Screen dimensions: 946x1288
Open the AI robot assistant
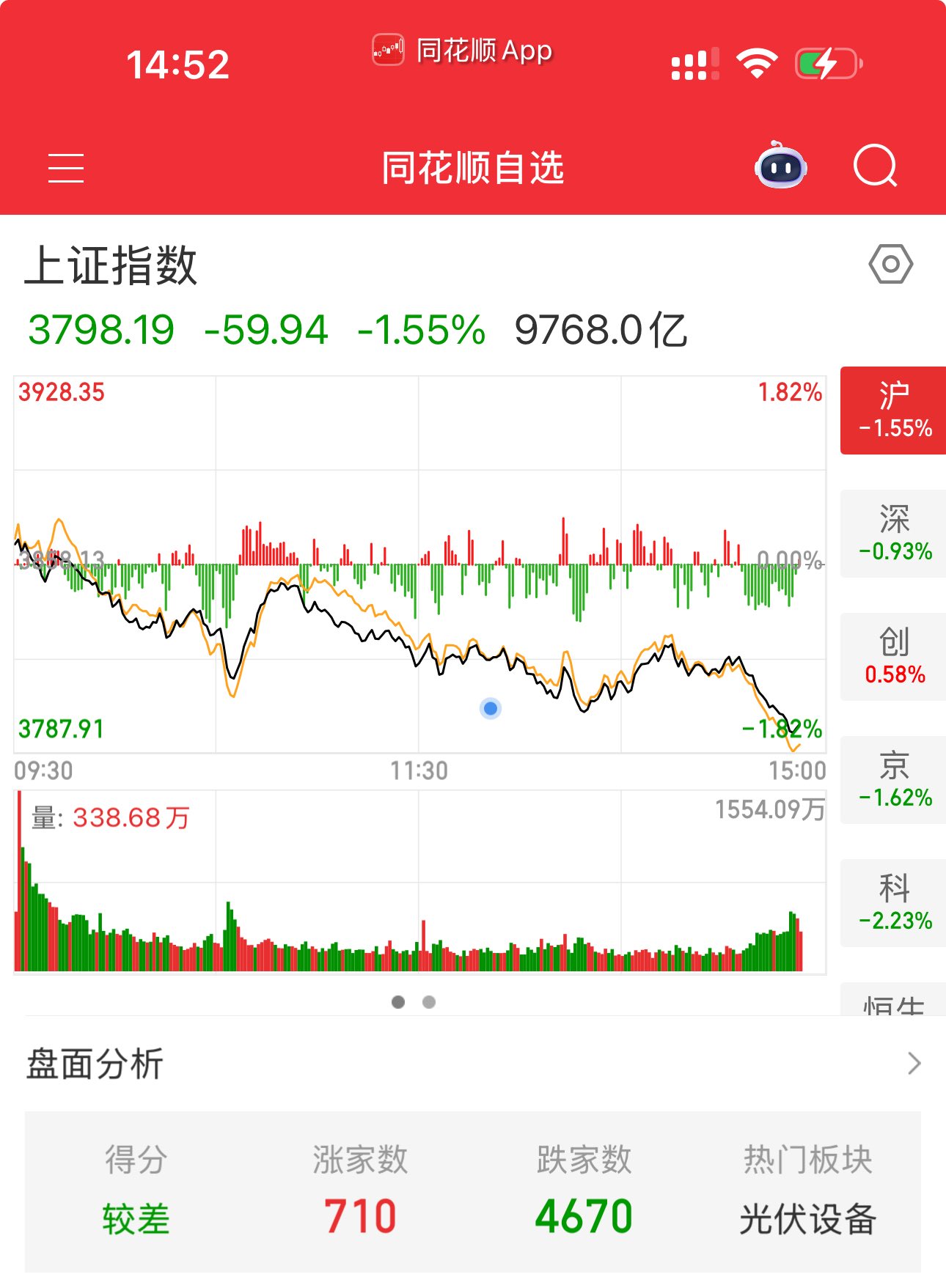point(780,166)
